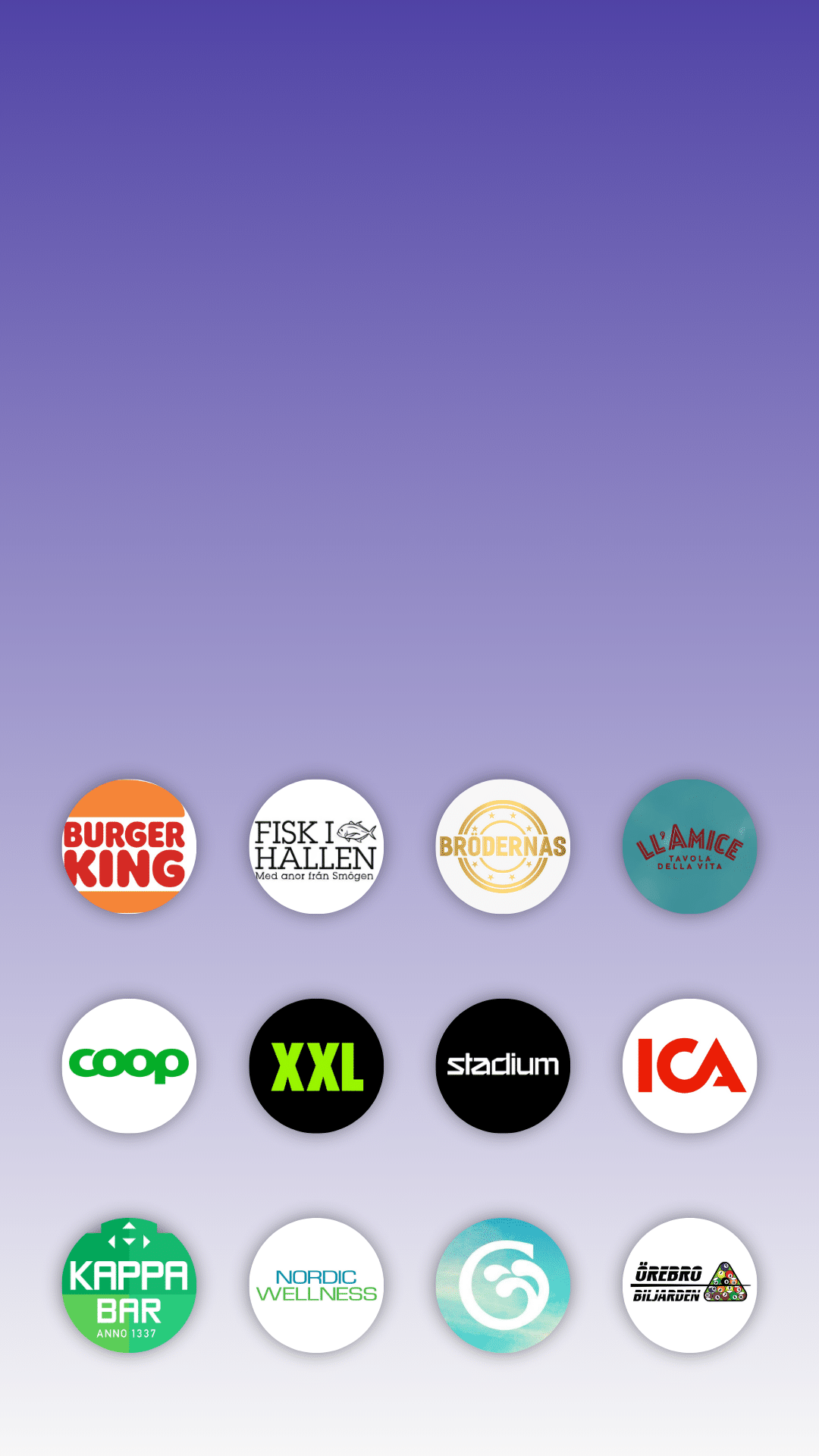
Task: Open the Brödernas circle
Action: click(503, 846)
